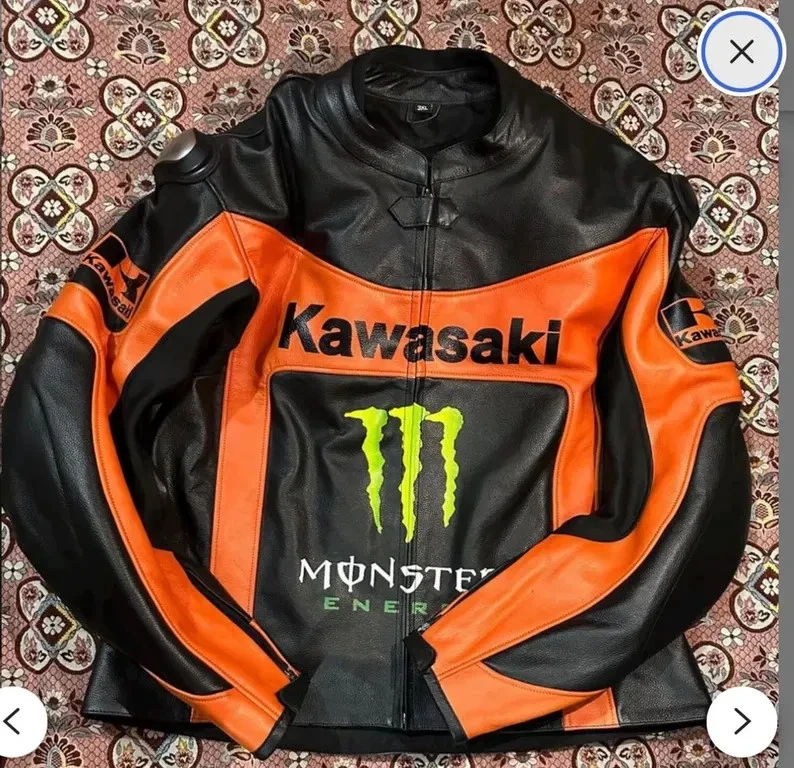The height and width of the screenshot is (768, 794).
Task: Close the product image viewer
Action: click(x=741, y=51)
